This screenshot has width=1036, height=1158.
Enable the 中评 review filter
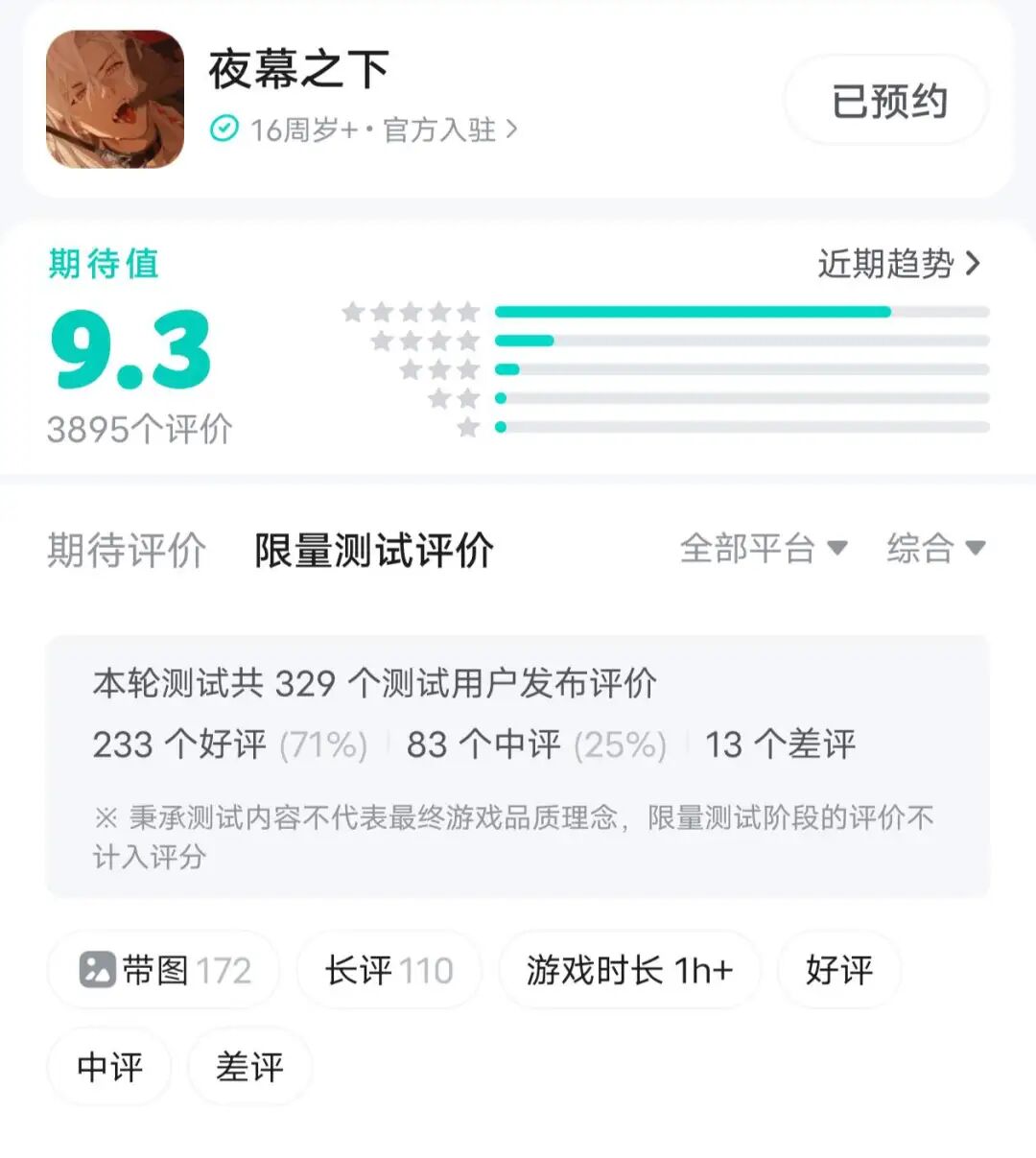tap(108, 1066)
